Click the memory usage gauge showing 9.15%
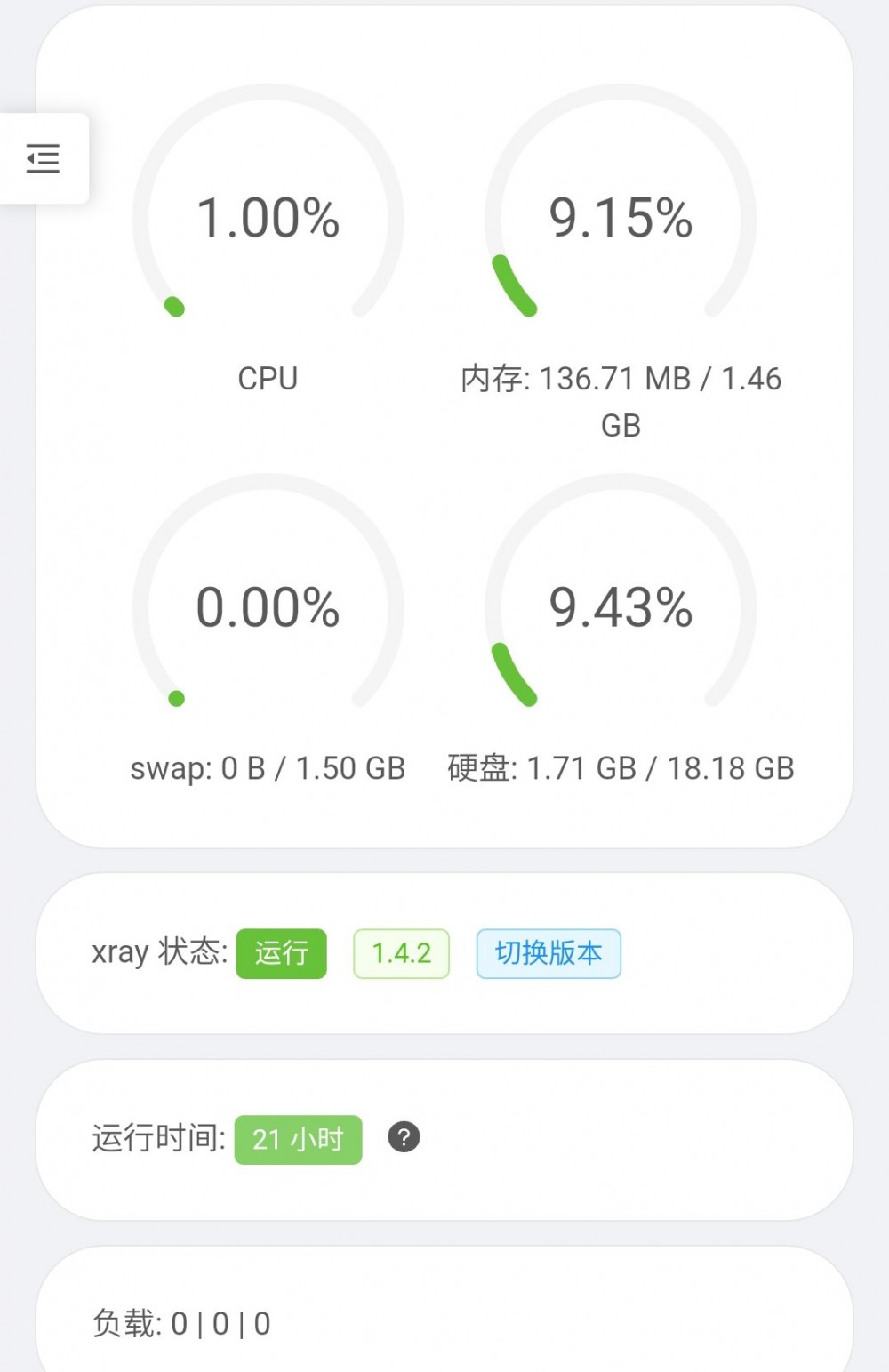The height and width of the screenshot is (1372, 889). pos(621,220)
